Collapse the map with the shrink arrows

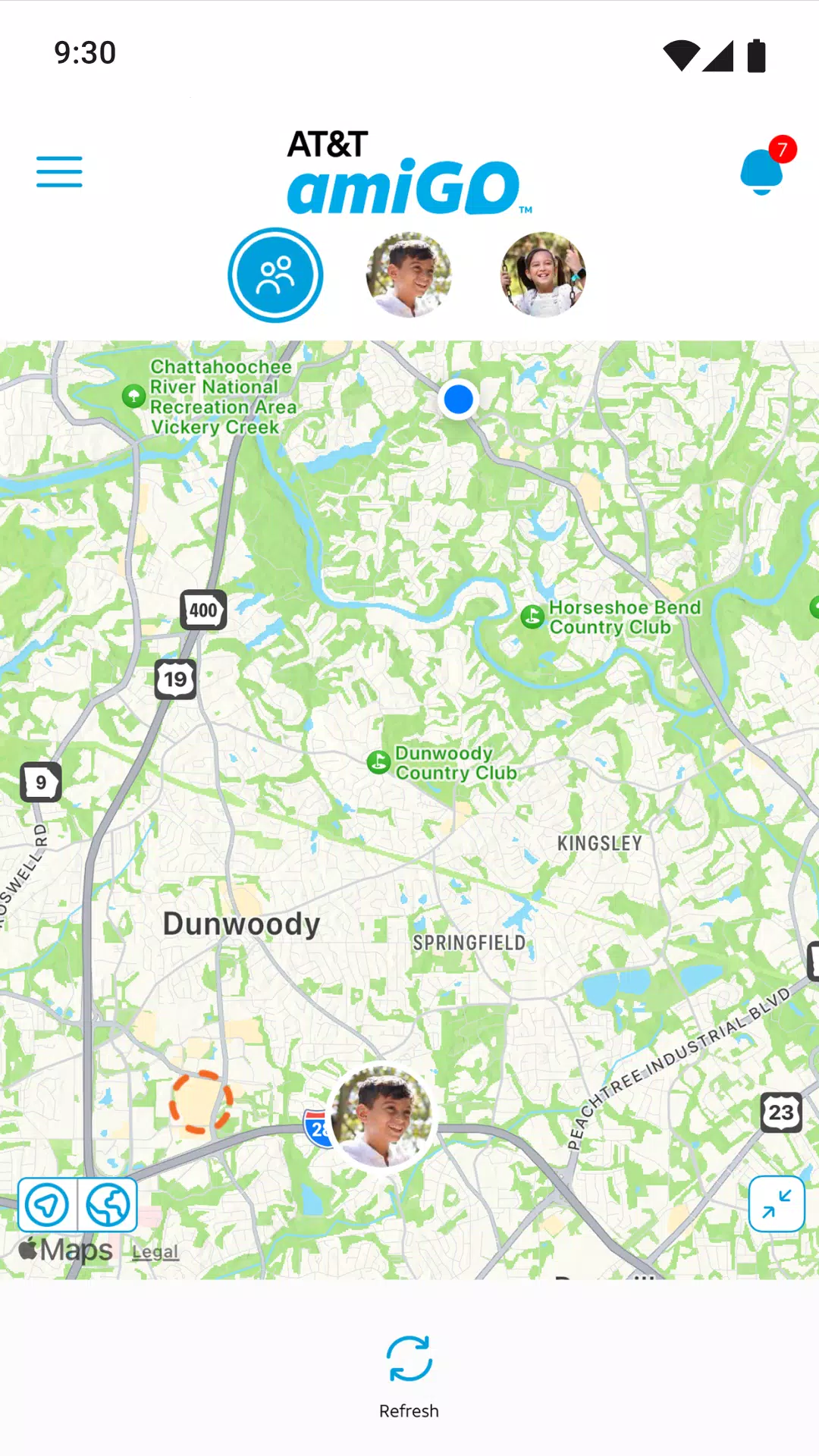777,1203
